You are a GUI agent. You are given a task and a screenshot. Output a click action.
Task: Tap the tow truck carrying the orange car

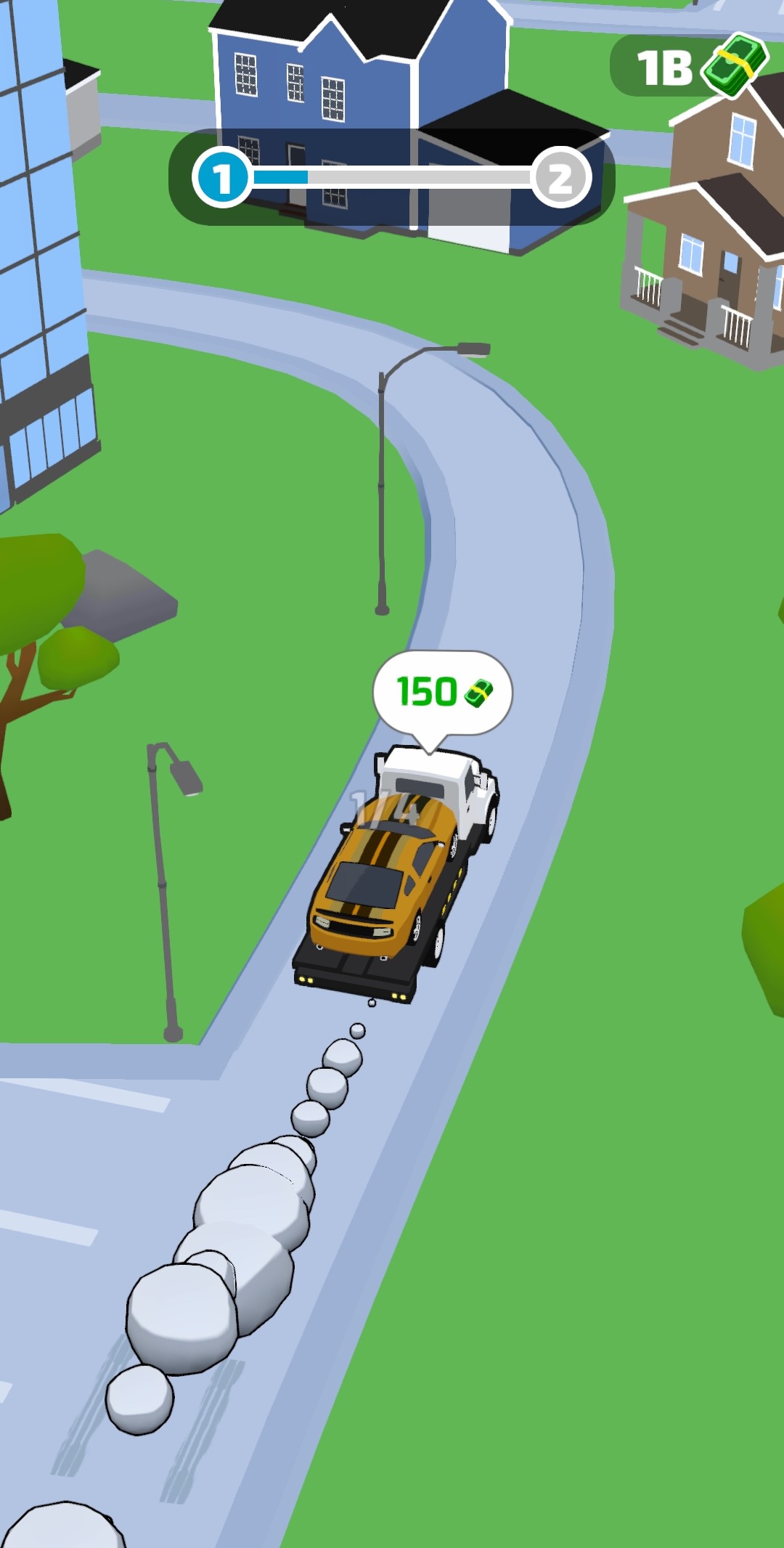(396, 875)
